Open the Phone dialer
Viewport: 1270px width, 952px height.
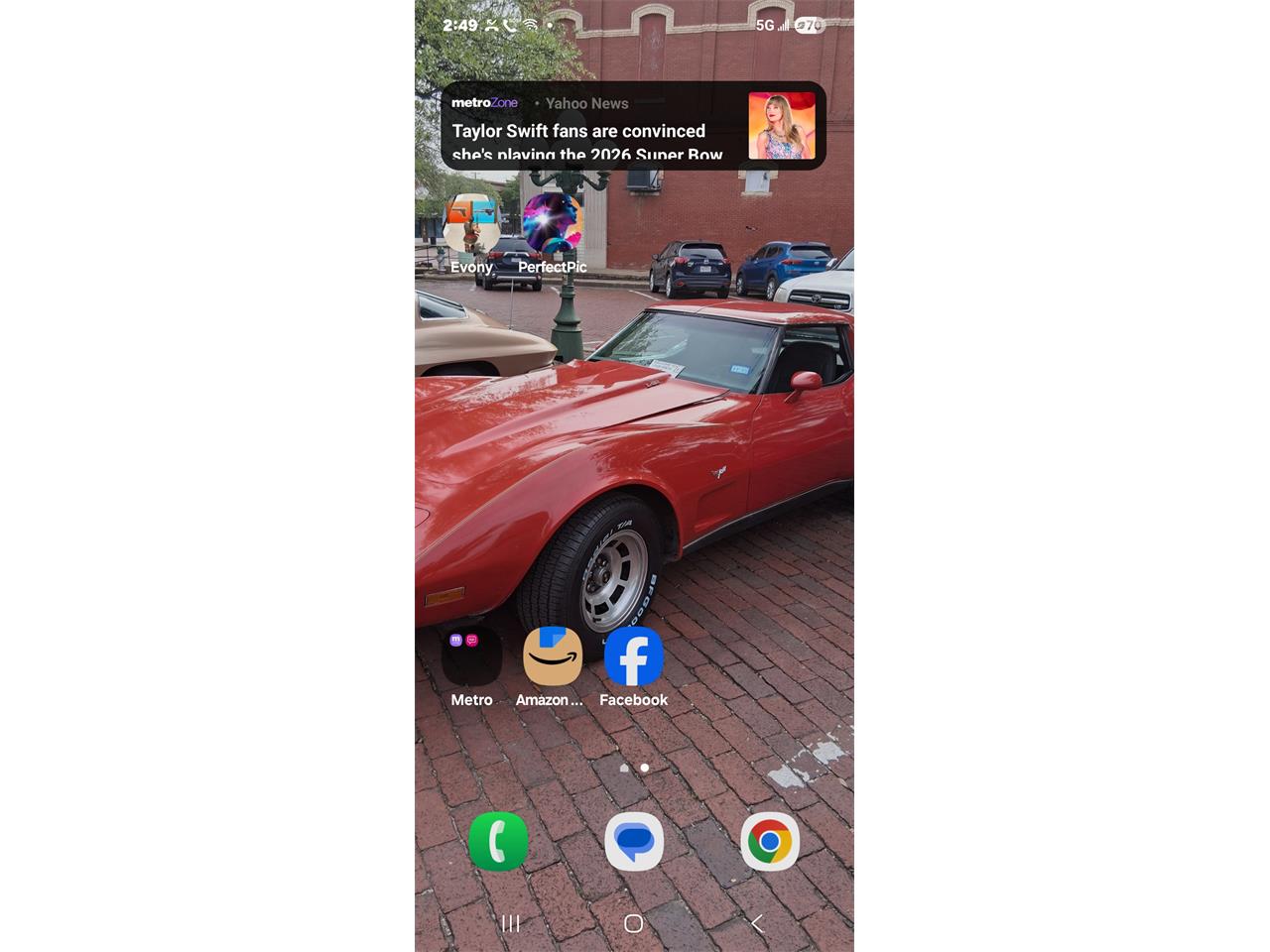tap(498, 841)
